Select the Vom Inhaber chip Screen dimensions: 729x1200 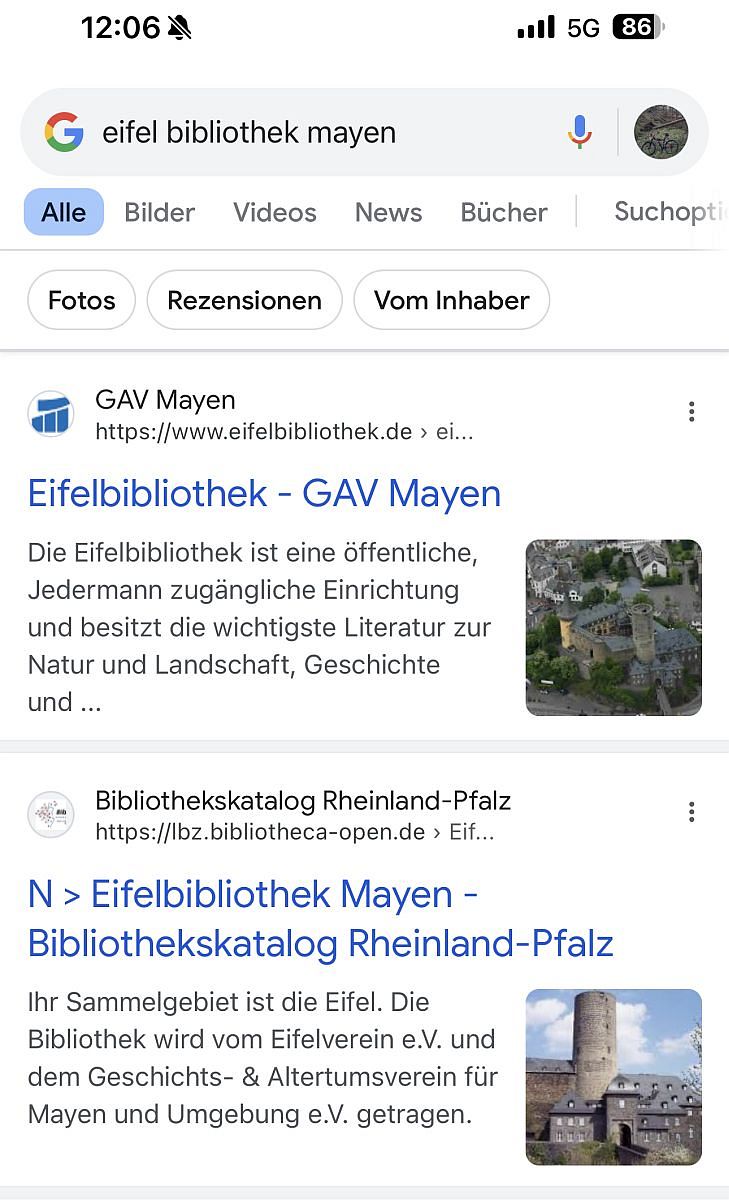[x=451, y=300]
